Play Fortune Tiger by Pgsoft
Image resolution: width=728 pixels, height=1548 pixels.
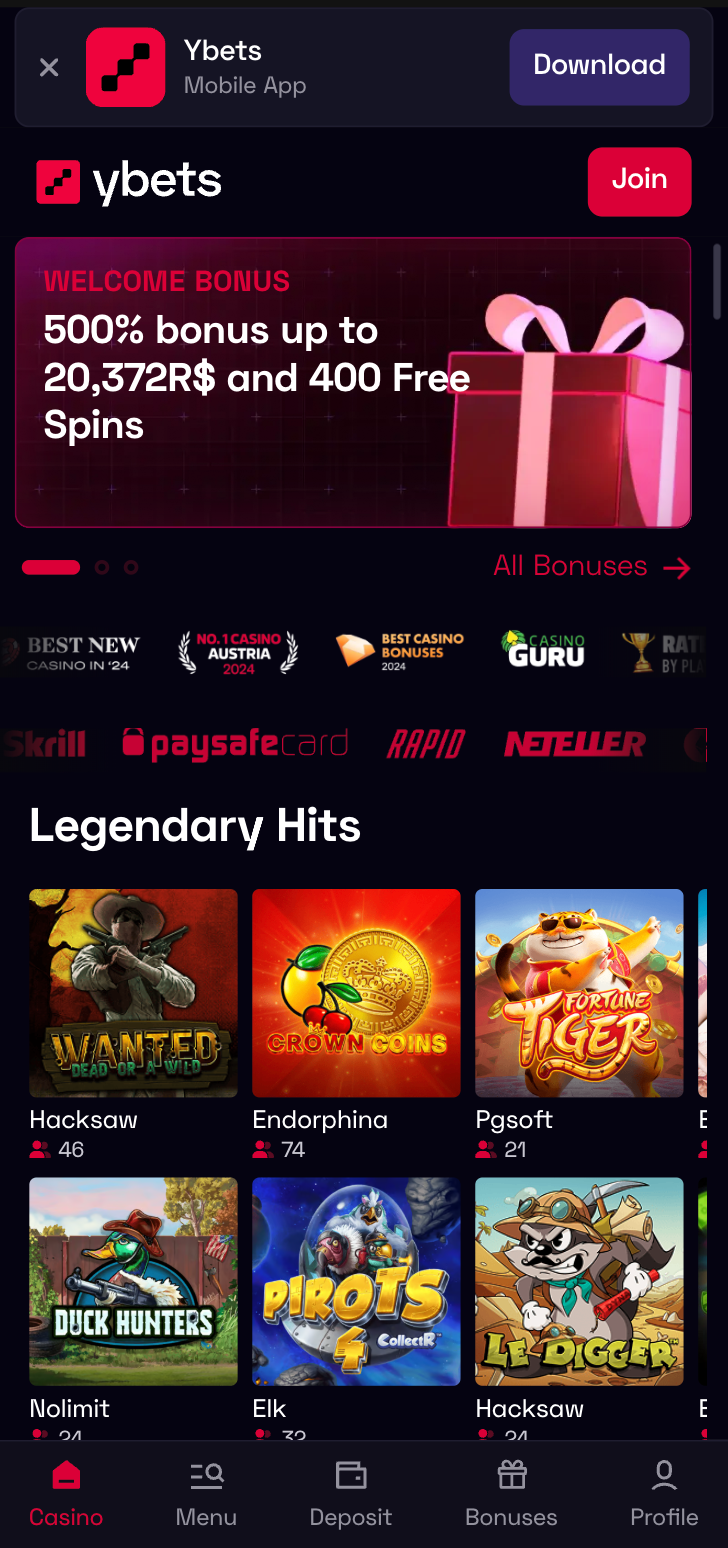tap(579, 993)
